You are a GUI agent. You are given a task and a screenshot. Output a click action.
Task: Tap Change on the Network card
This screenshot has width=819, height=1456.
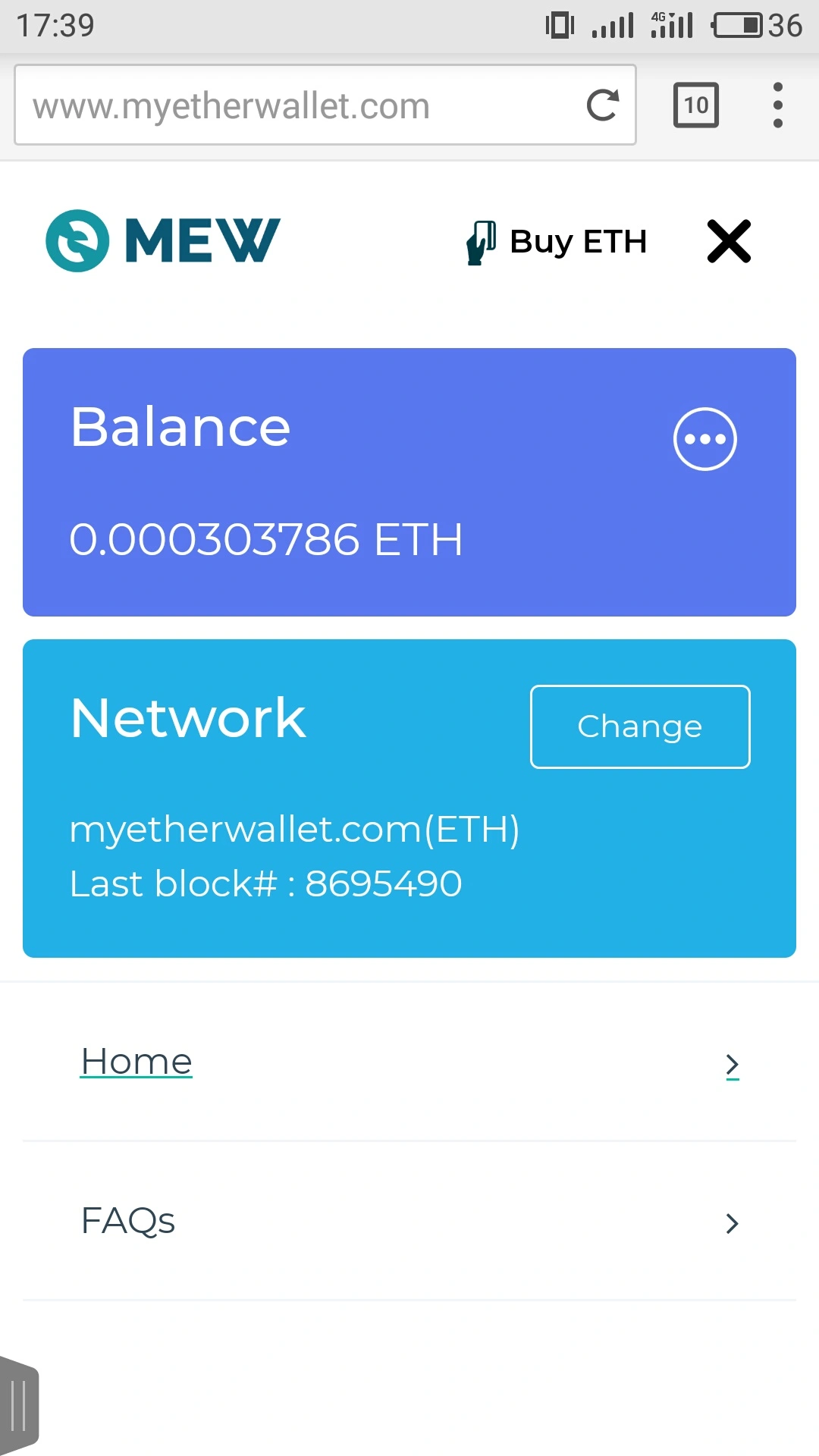pyautogui.click(x=640, y=726)
